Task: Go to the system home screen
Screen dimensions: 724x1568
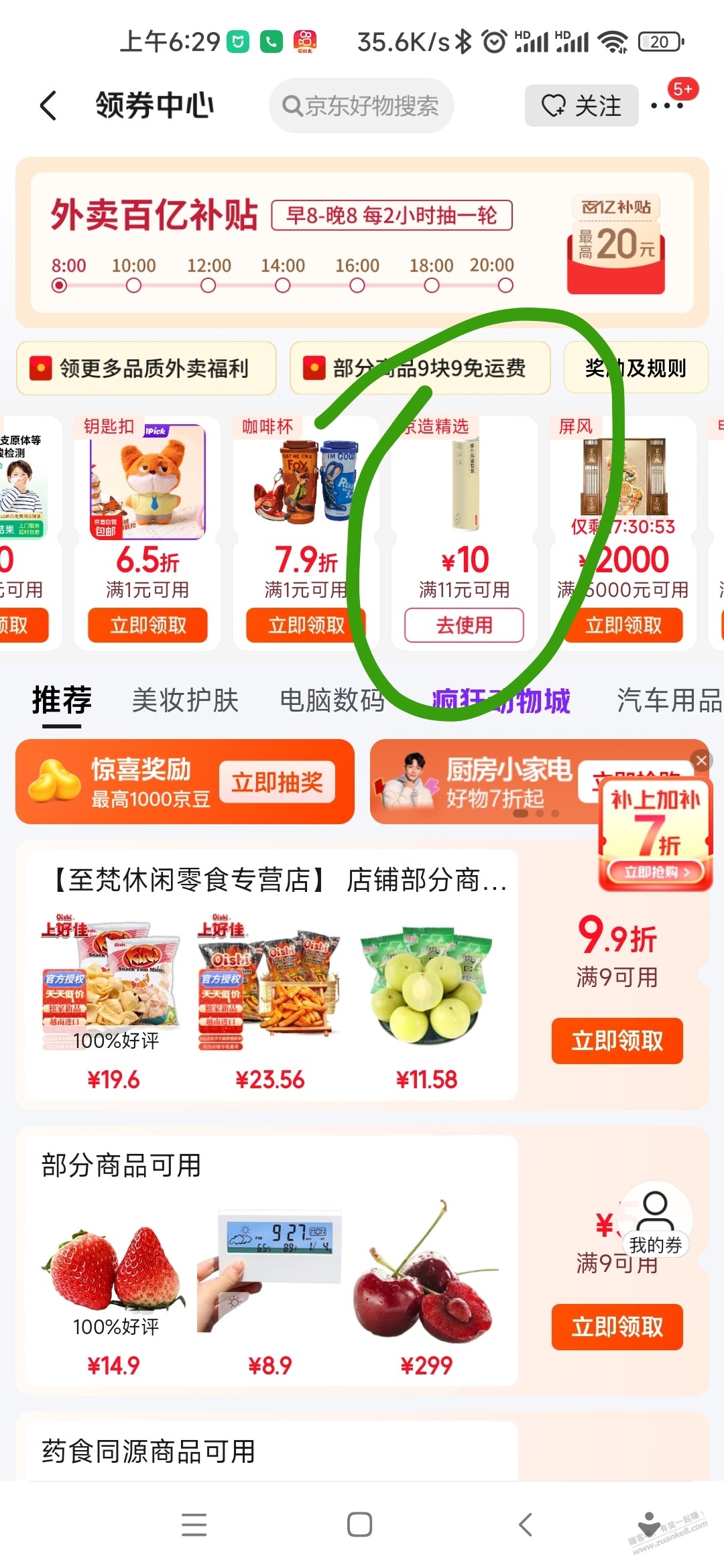Action: click(x=360, y=1524)
